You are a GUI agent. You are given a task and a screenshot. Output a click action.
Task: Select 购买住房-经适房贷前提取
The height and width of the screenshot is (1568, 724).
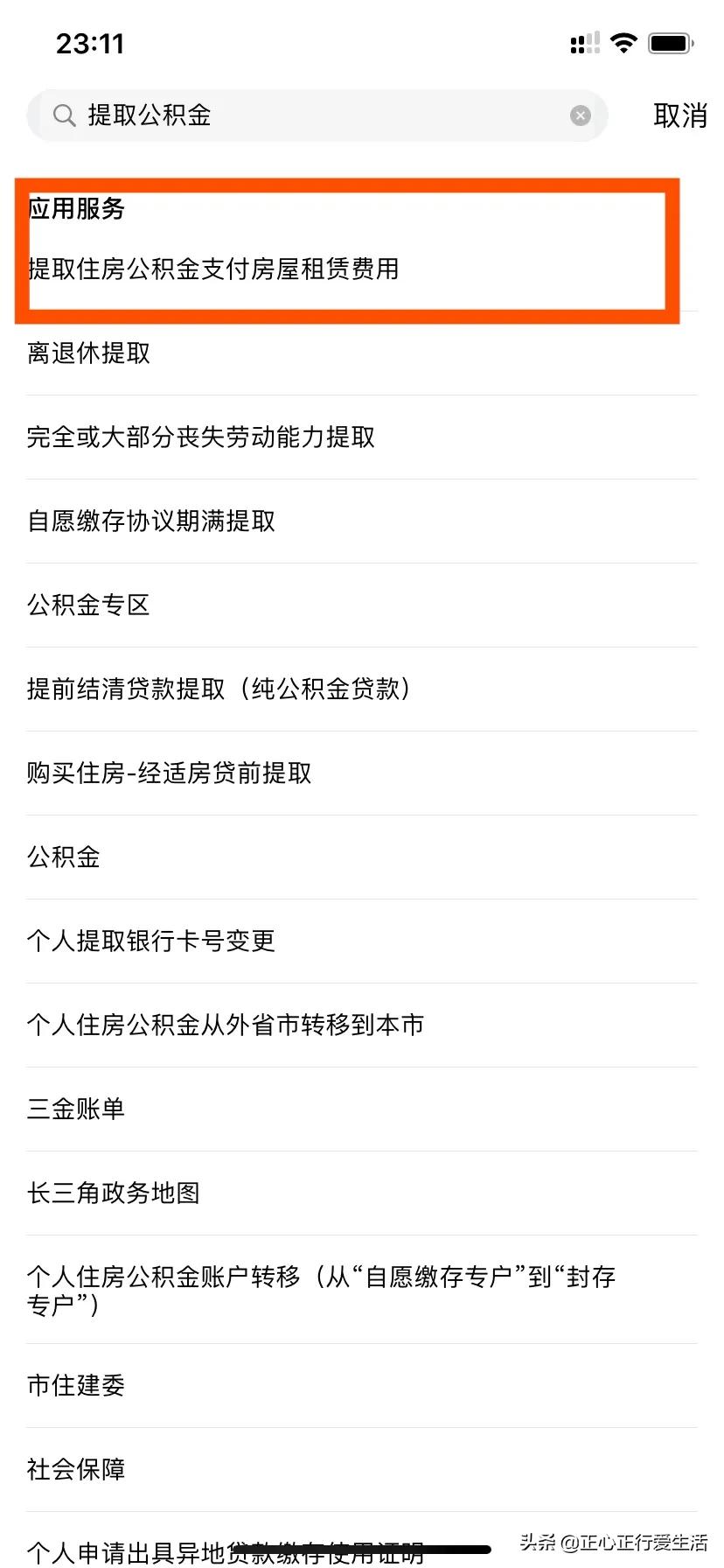[x=170, y=773]
